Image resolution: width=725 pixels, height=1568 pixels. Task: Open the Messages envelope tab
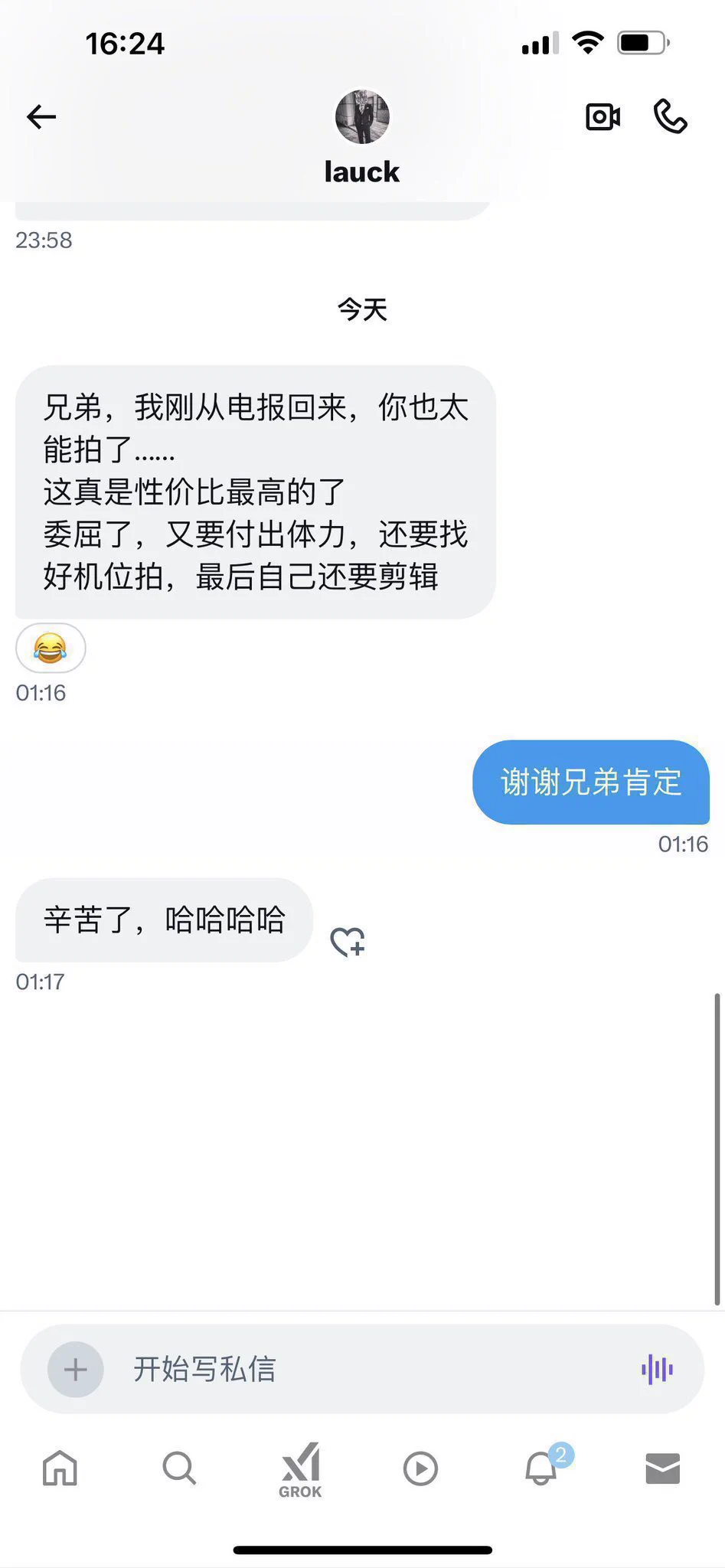coord(662,1468)
